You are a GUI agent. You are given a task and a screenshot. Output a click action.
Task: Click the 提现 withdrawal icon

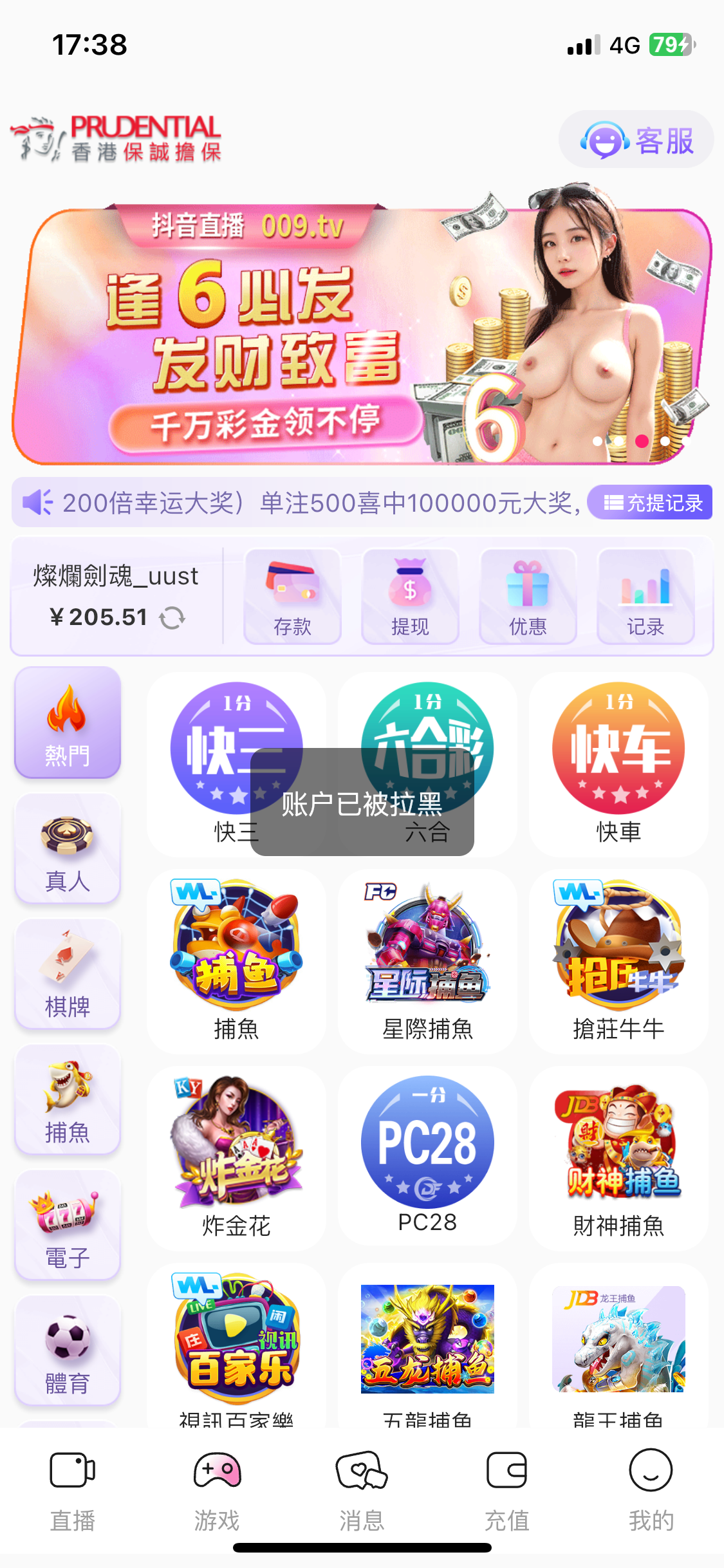click(410, 595)
